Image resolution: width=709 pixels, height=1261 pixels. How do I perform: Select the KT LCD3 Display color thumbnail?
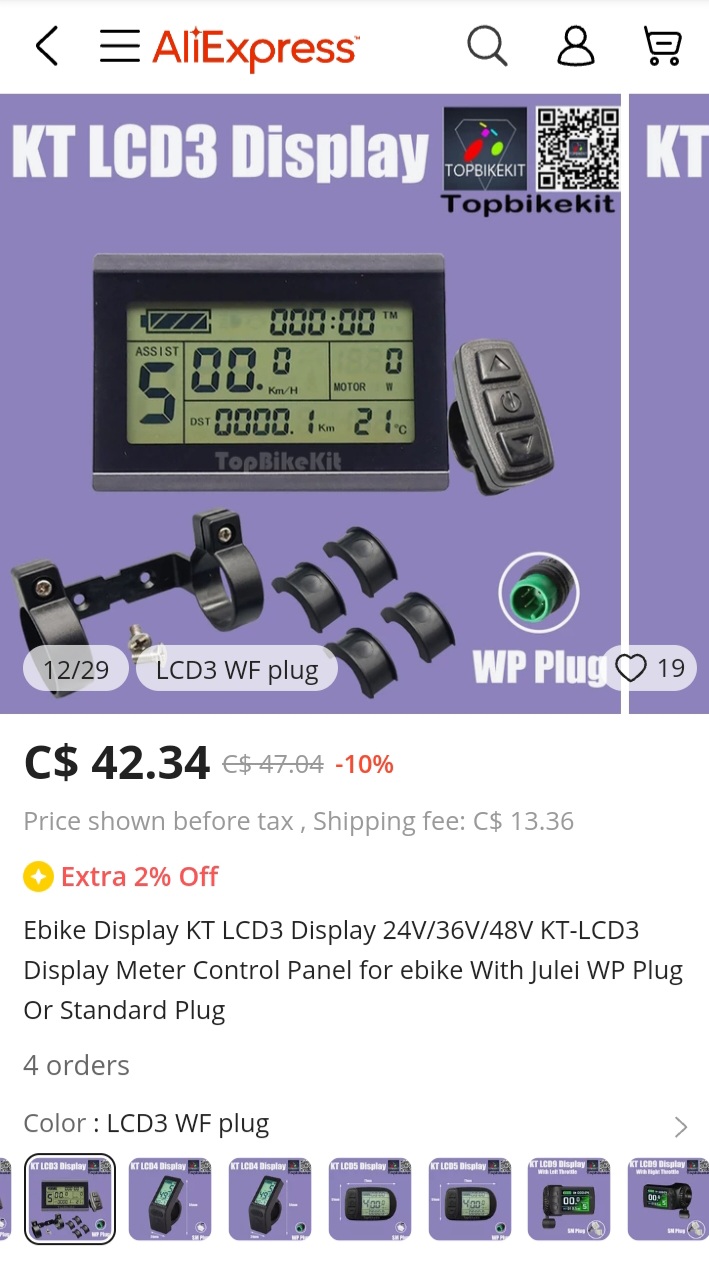point(70,1199)
